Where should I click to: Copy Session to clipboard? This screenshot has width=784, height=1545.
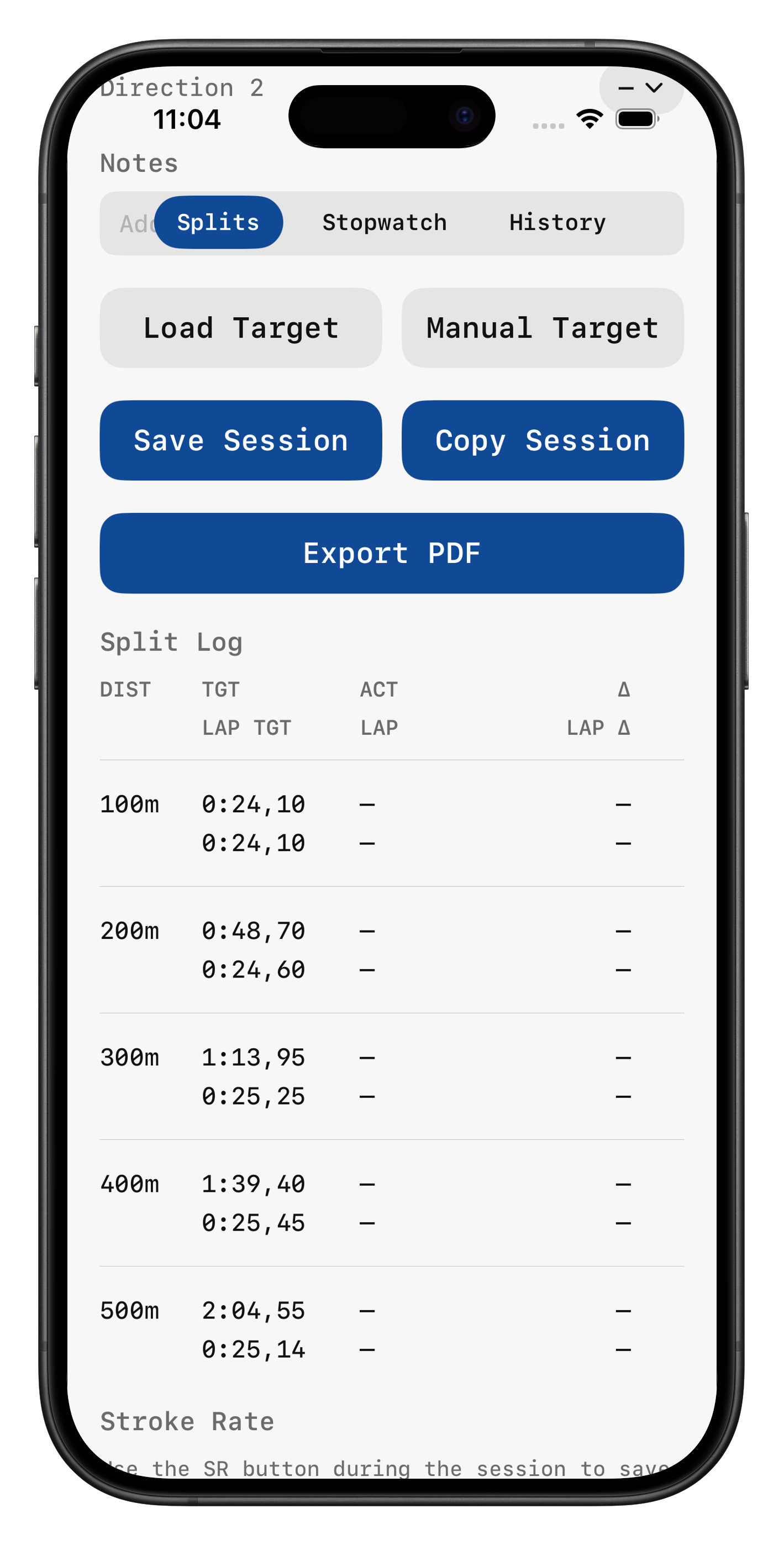pos(542,441)
